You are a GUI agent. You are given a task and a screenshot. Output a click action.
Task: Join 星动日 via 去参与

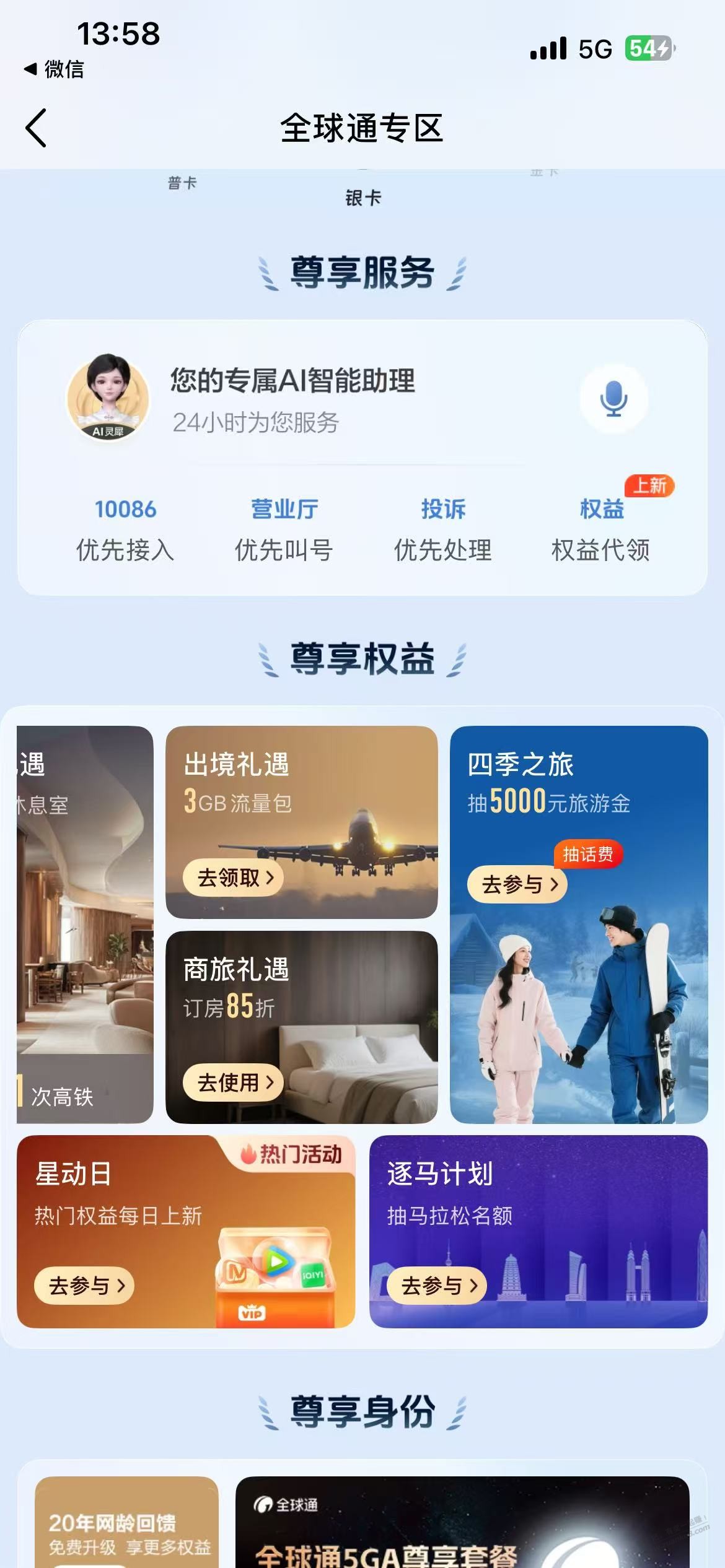coord(85,1286)
